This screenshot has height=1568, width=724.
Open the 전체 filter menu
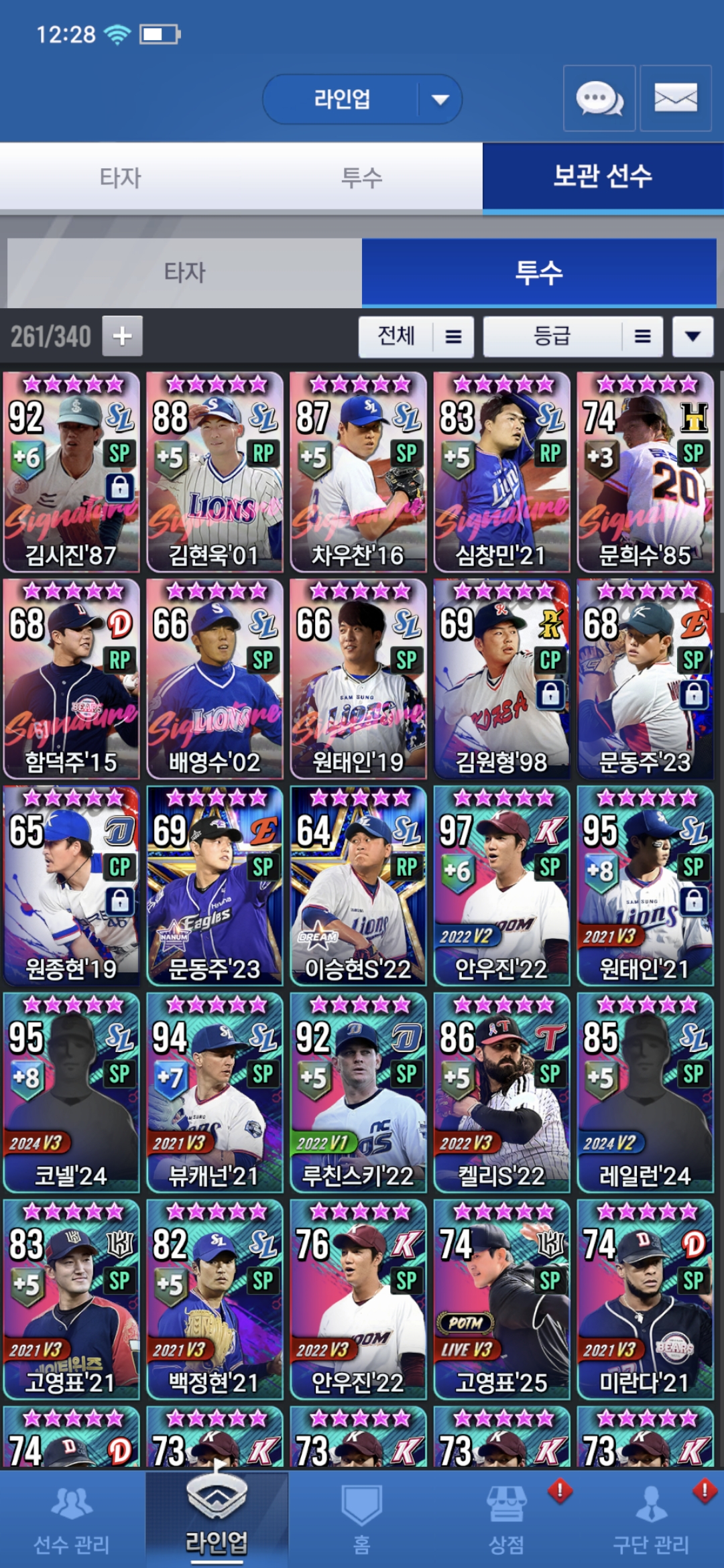416,336
